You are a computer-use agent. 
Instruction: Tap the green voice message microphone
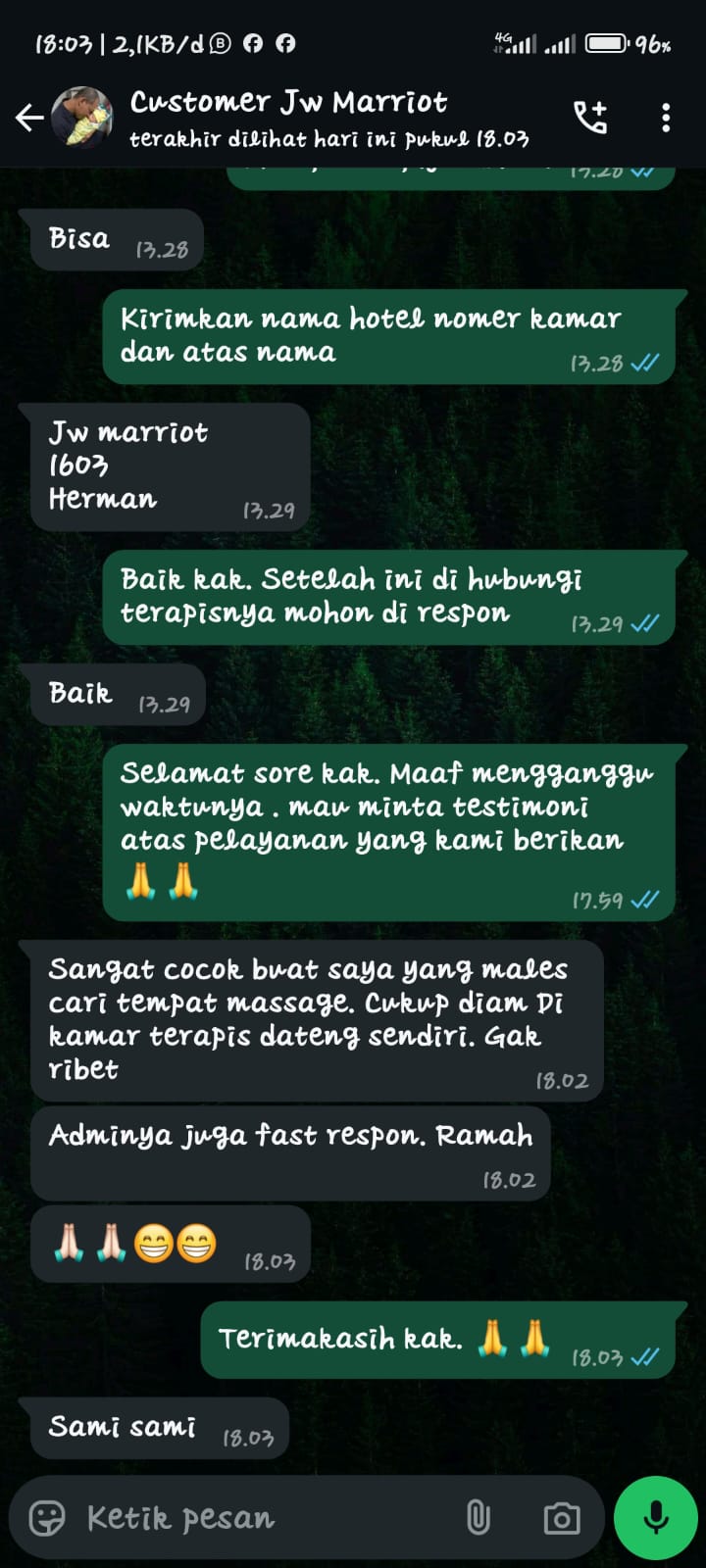tap(655, 1517)
